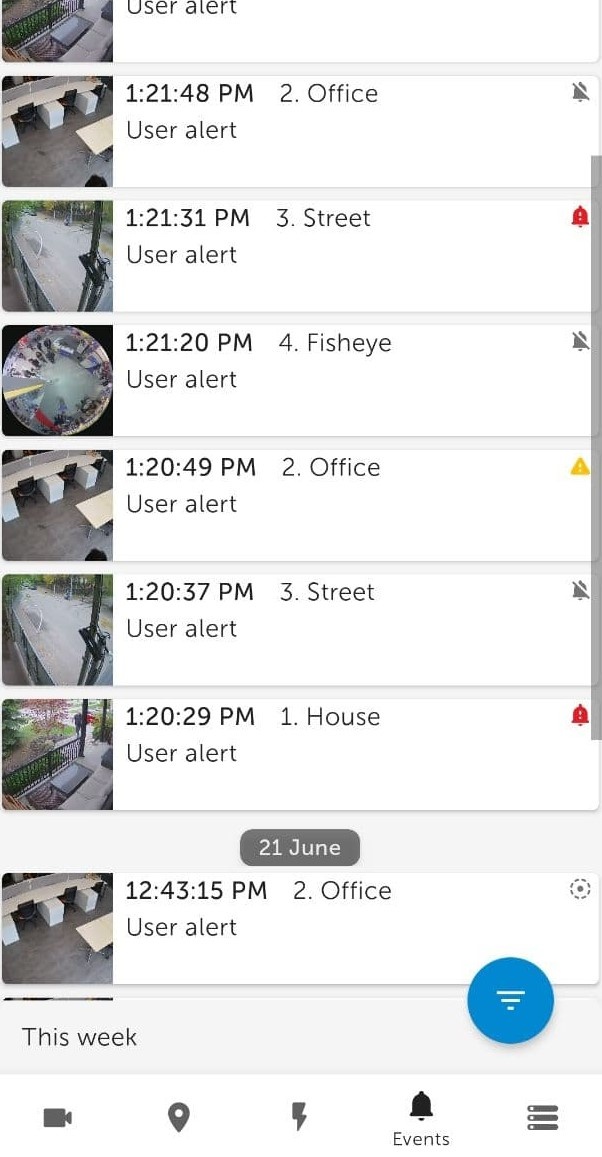The height and width of the screenshot is (1157, 602).
Task: Open the 1:20:49 PM Office alert
Action: (x=300, y=505)
